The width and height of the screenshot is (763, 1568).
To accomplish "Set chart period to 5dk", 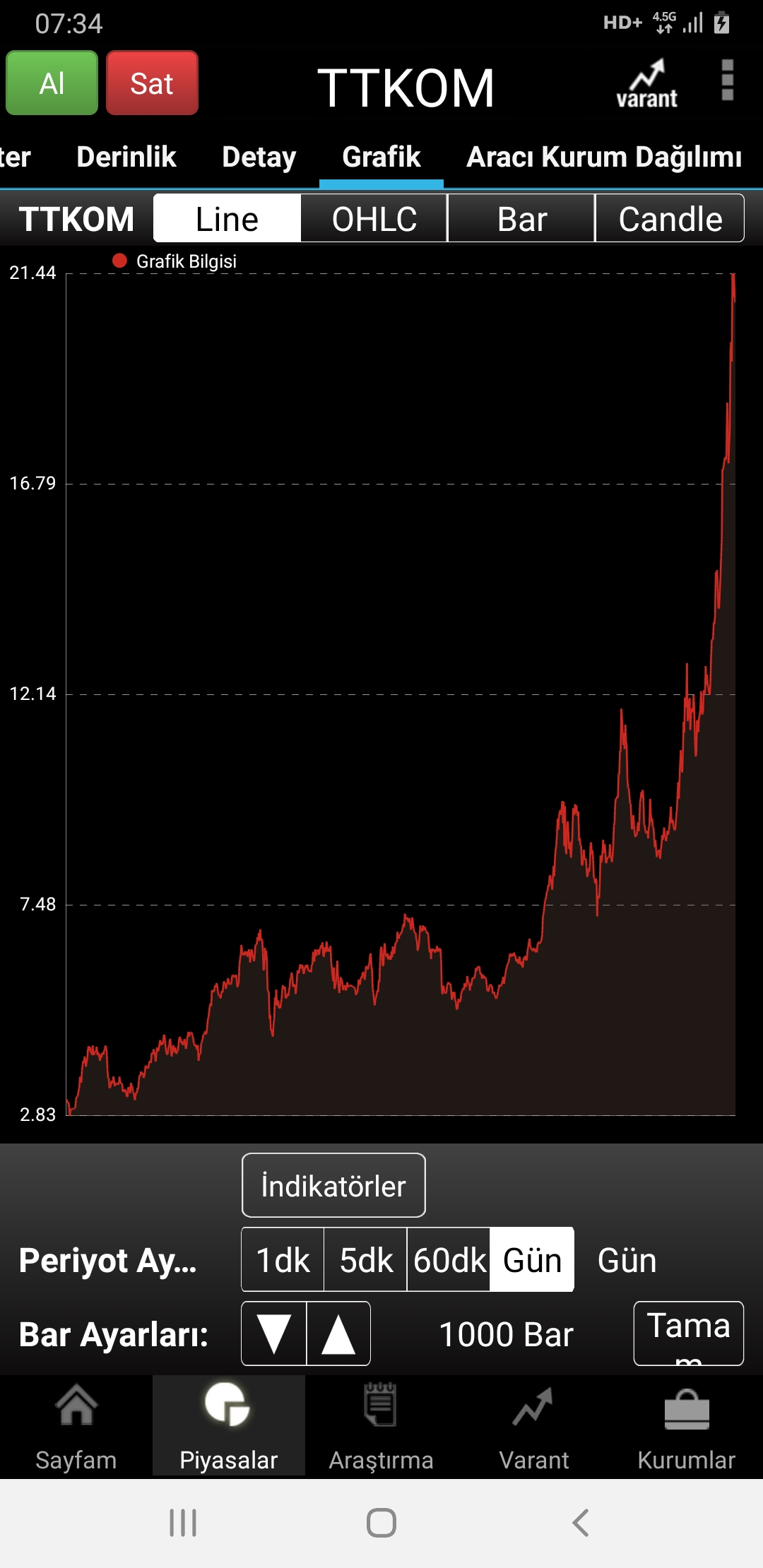I will [366, 1260].
